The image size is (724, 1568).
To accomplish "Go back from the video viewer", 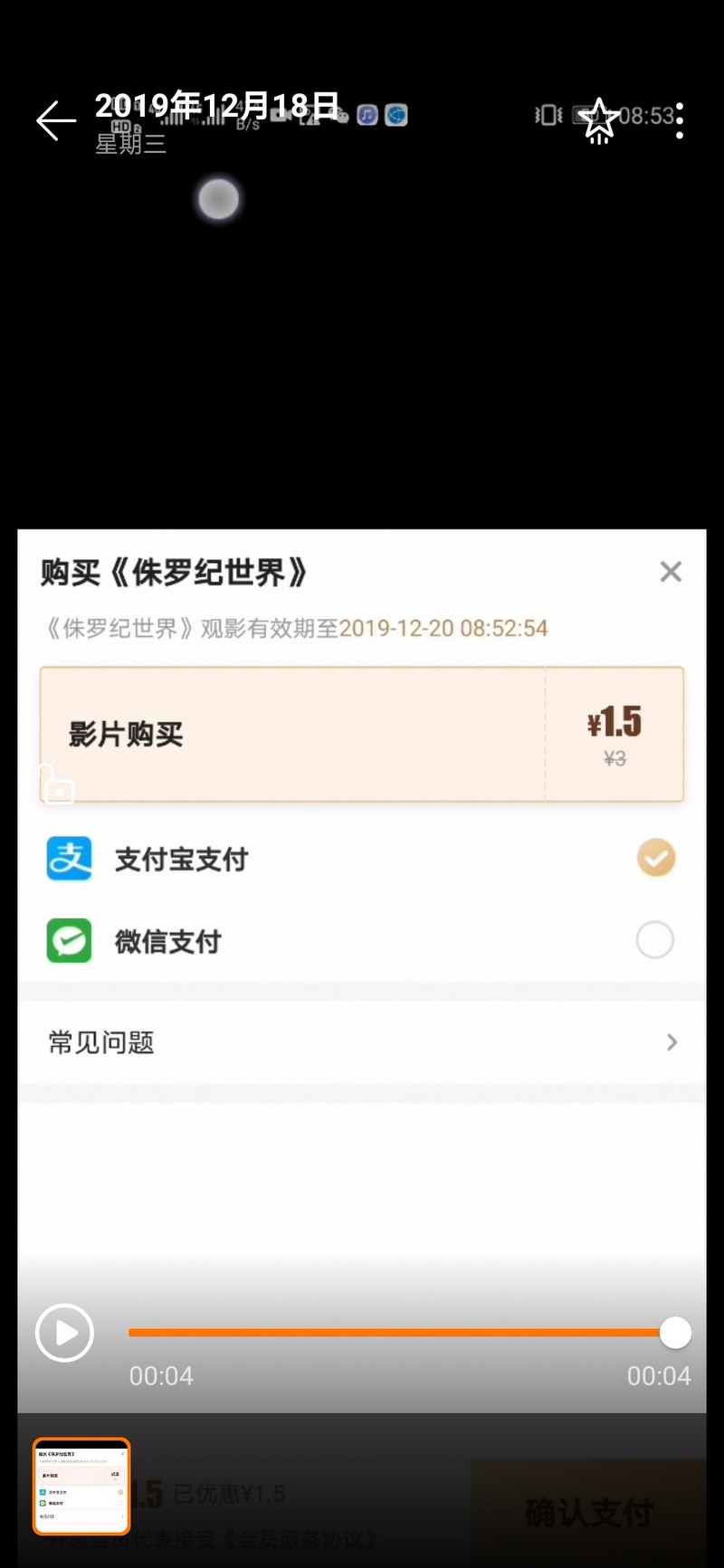I will 56,121.
